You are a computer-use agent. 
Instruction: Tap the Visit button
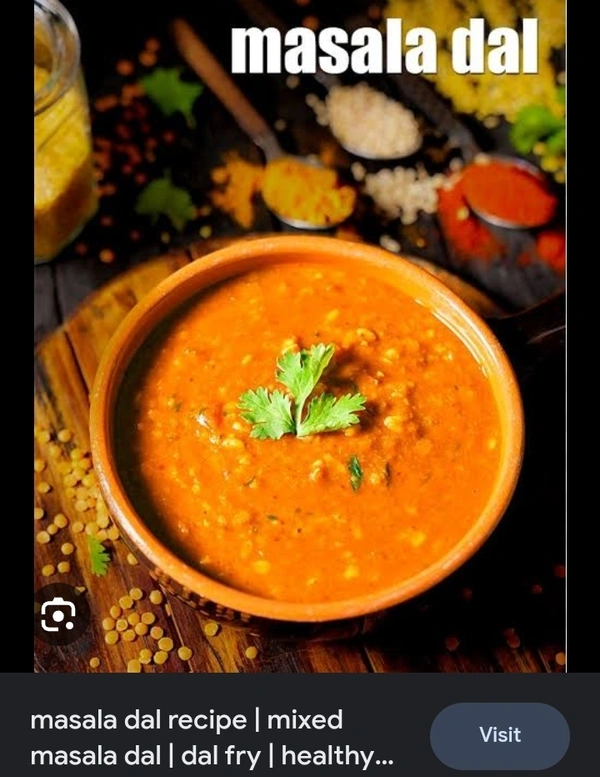(499, 736)
